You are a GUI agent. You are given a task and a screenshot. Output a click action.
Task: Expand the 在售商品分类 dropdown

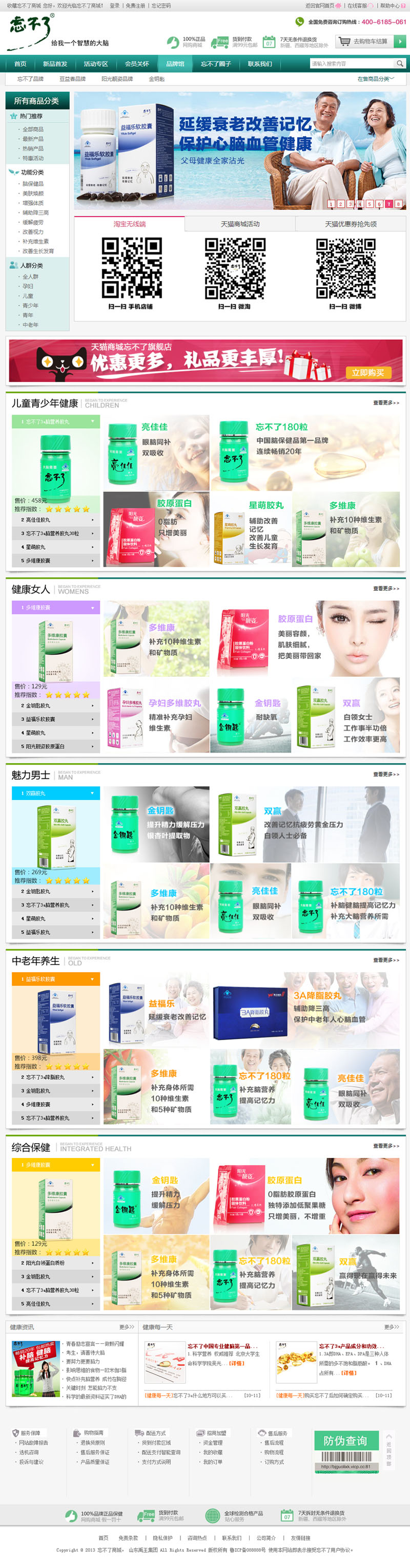coord(375,79)
